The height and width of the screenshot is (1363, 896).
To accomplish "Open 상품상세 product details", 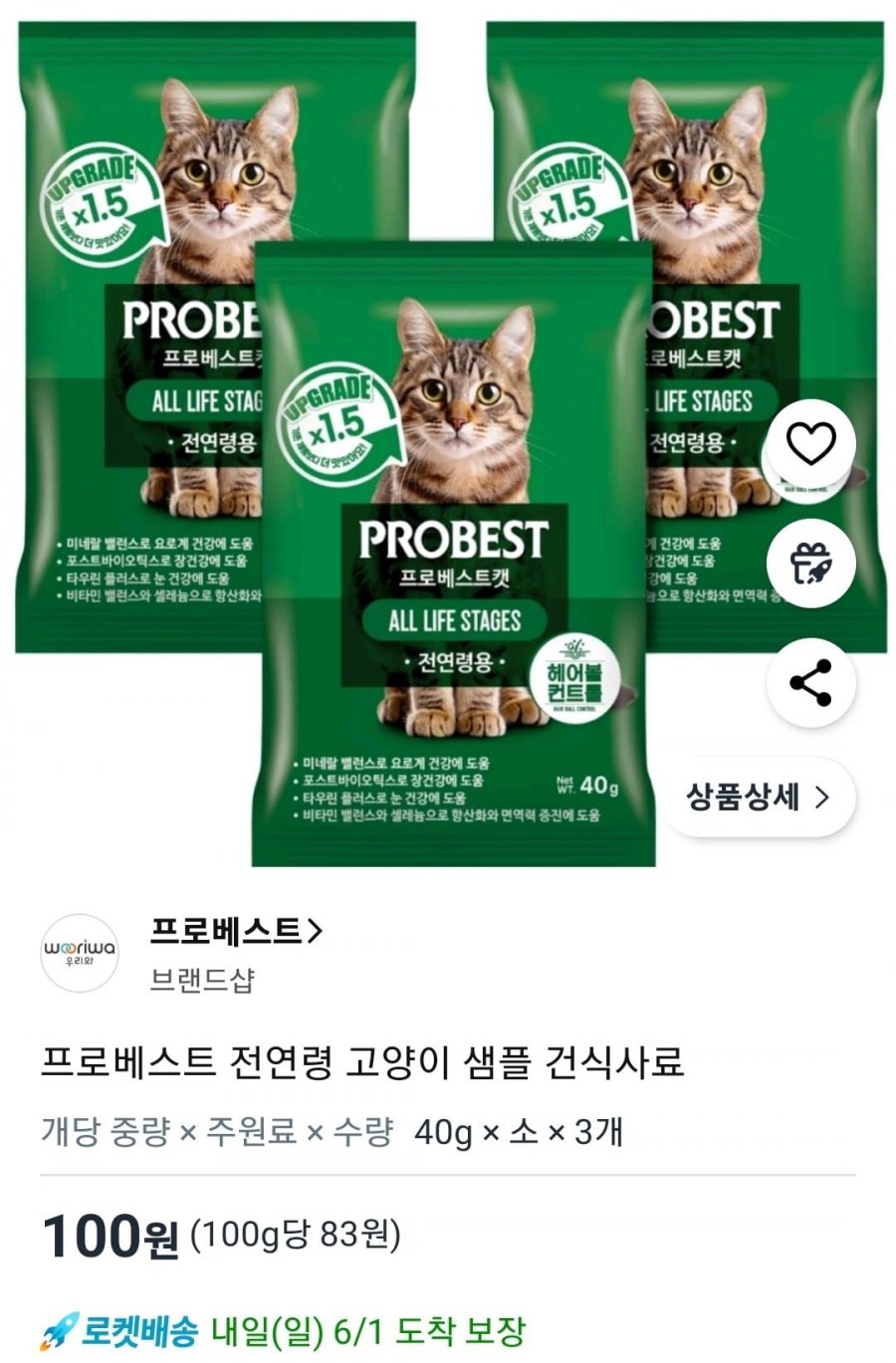I will coord(757,796).
